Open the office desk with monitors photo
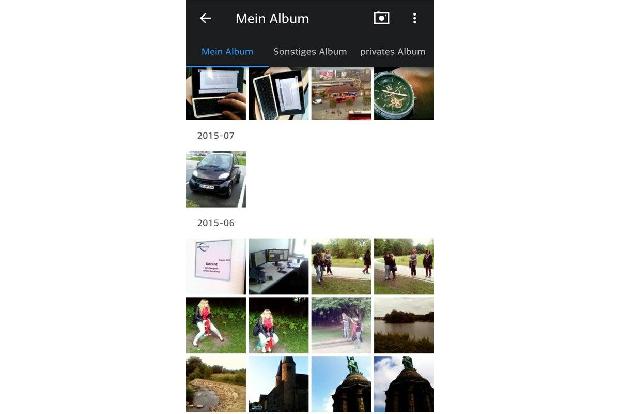The image size is (621, 414). pos(278,266)
